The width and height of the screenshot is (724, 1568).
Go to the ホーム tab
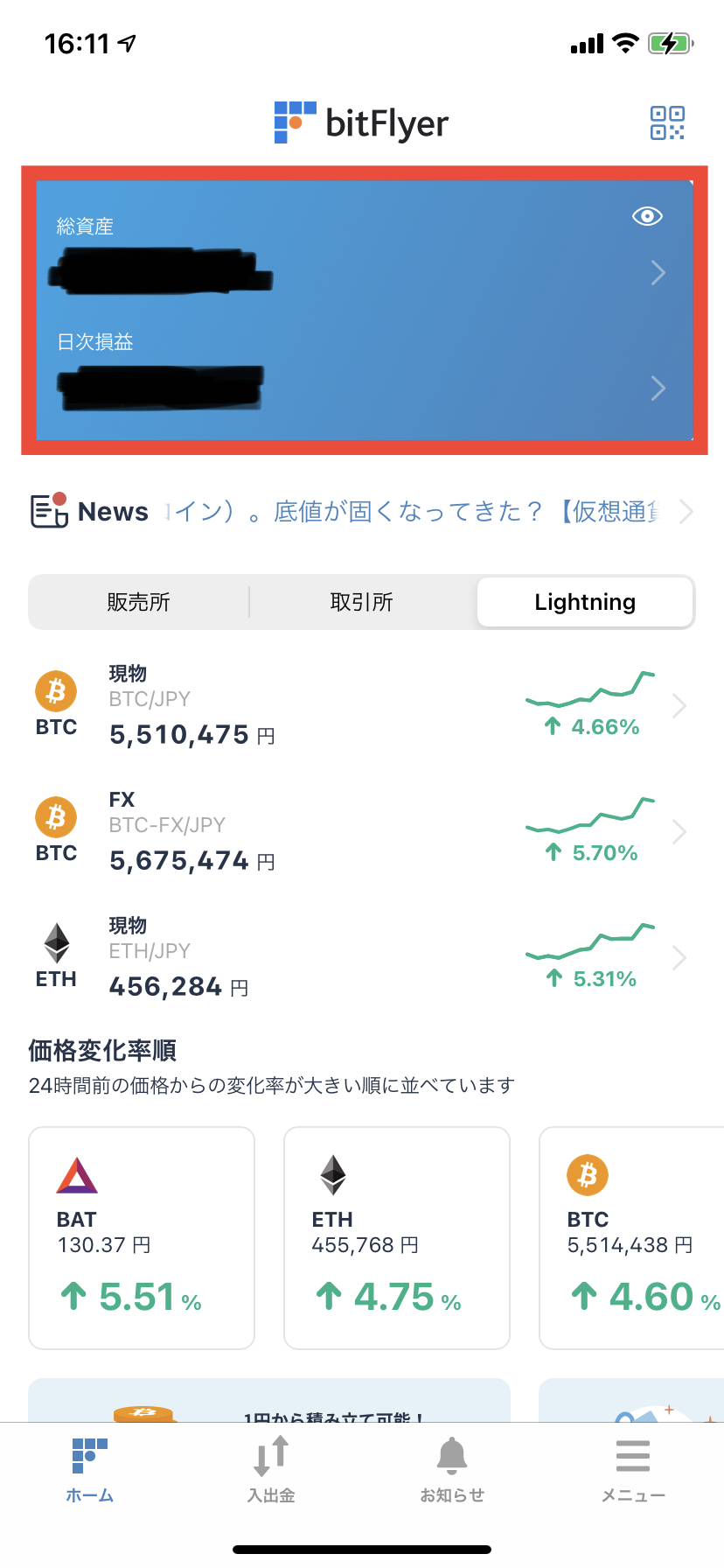coord(90,1471)
